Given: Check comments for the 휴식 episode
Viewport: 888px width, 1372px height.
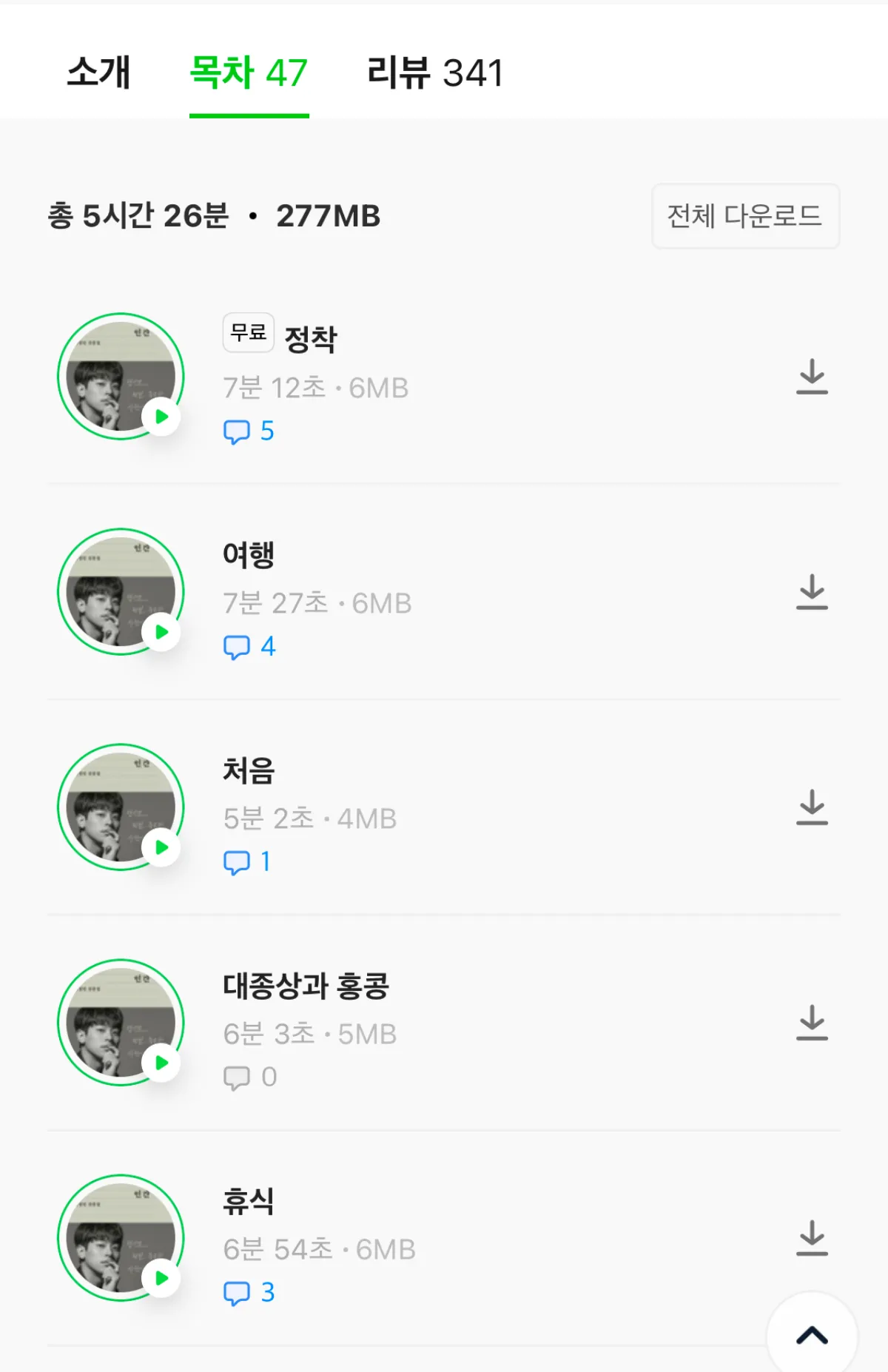Looking at the screenshot, I should [x=249, y=1291].
